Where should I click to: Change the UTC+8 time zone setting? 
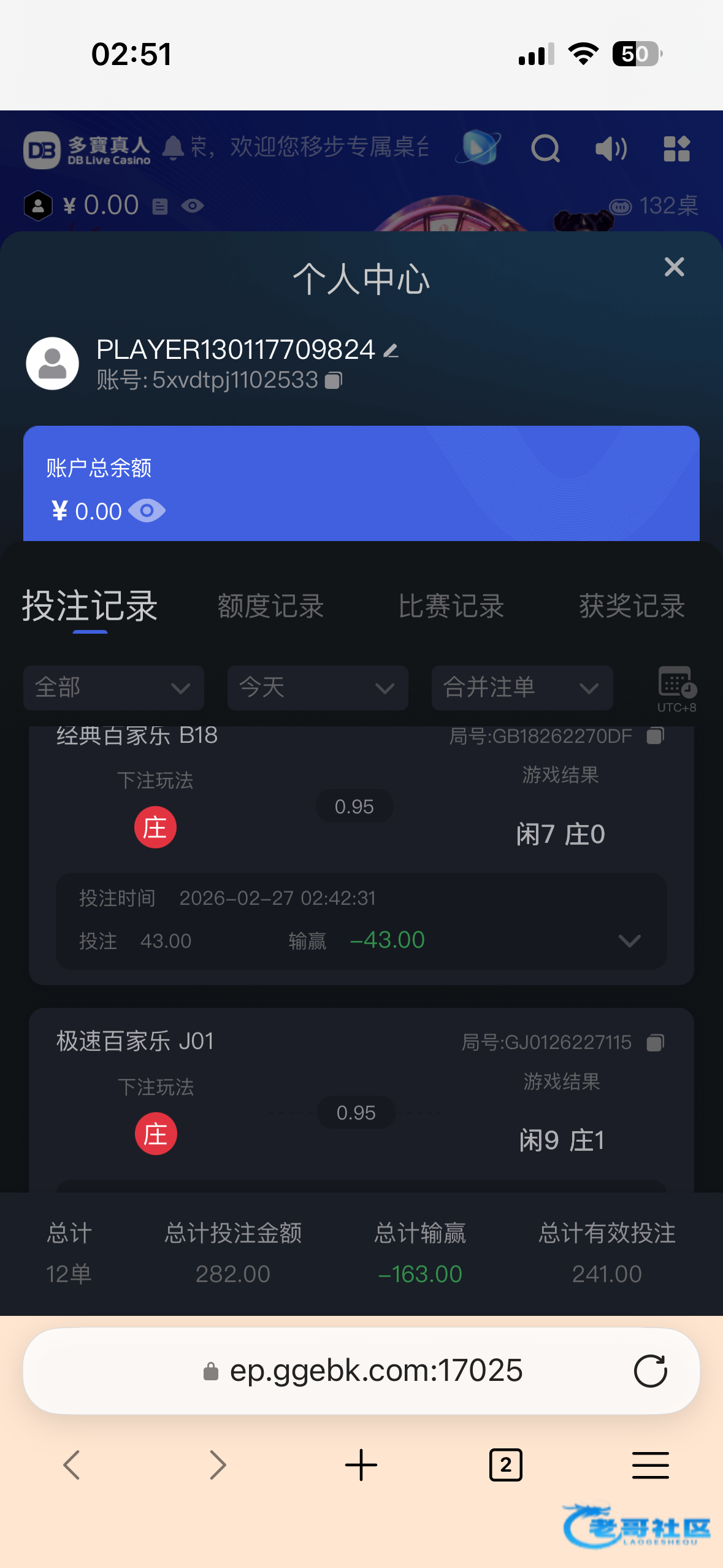[x=676, y=689]
